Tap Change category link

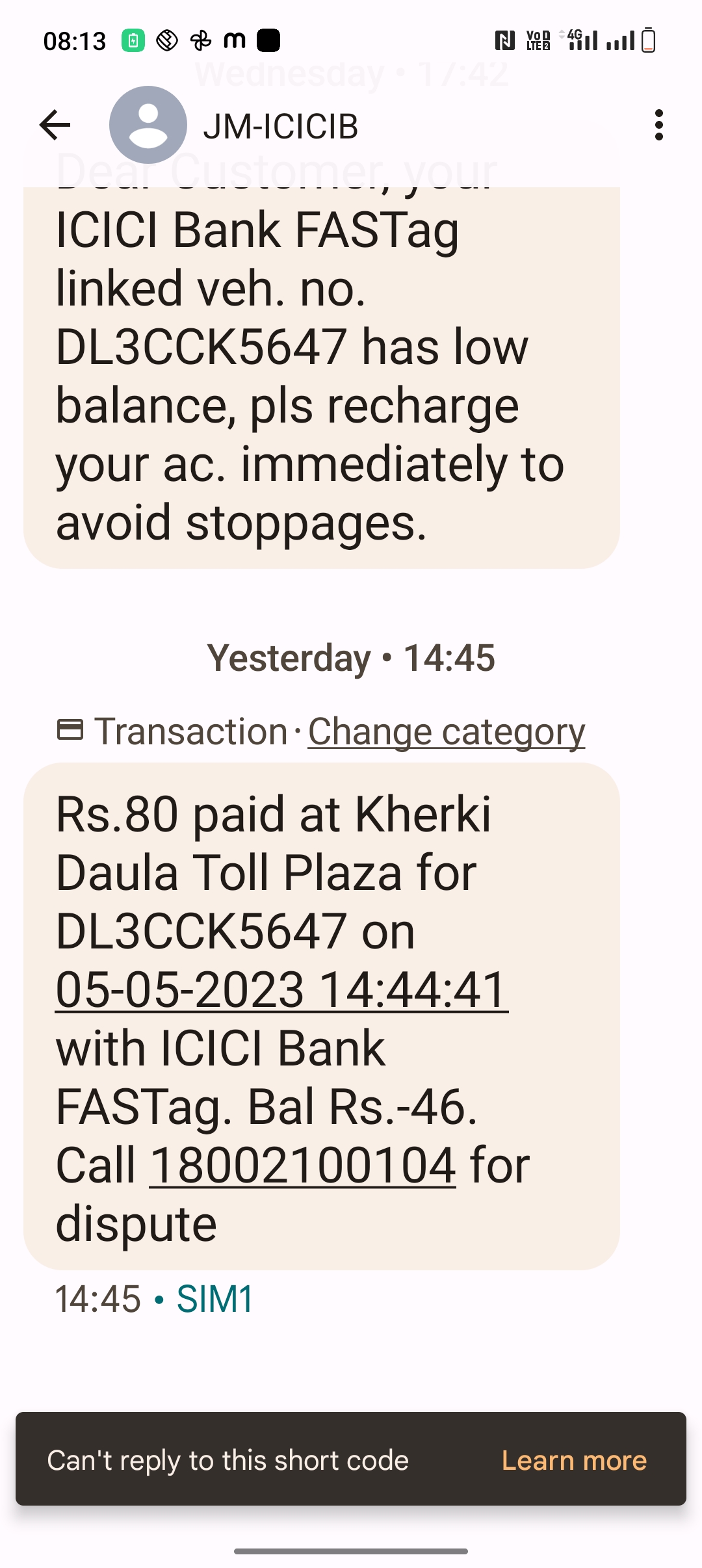tap(447, 732)
